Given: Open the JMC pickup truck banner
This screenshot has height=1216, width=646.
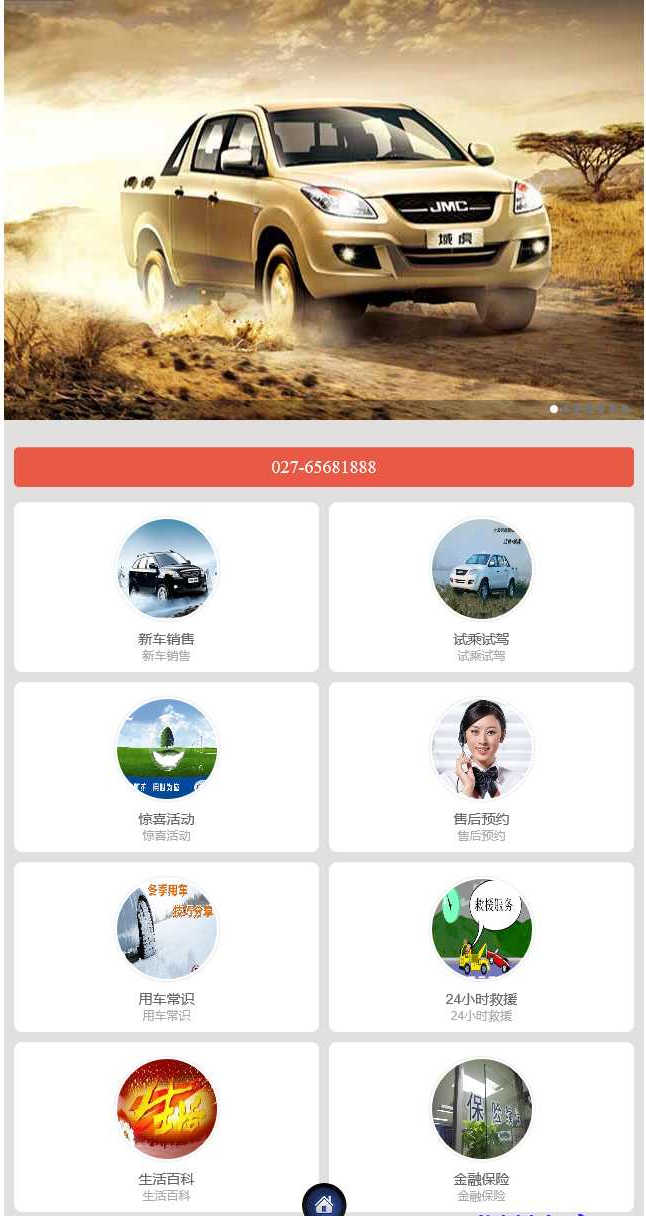Looking at the screenshot, I should click(x=323, y=210).
